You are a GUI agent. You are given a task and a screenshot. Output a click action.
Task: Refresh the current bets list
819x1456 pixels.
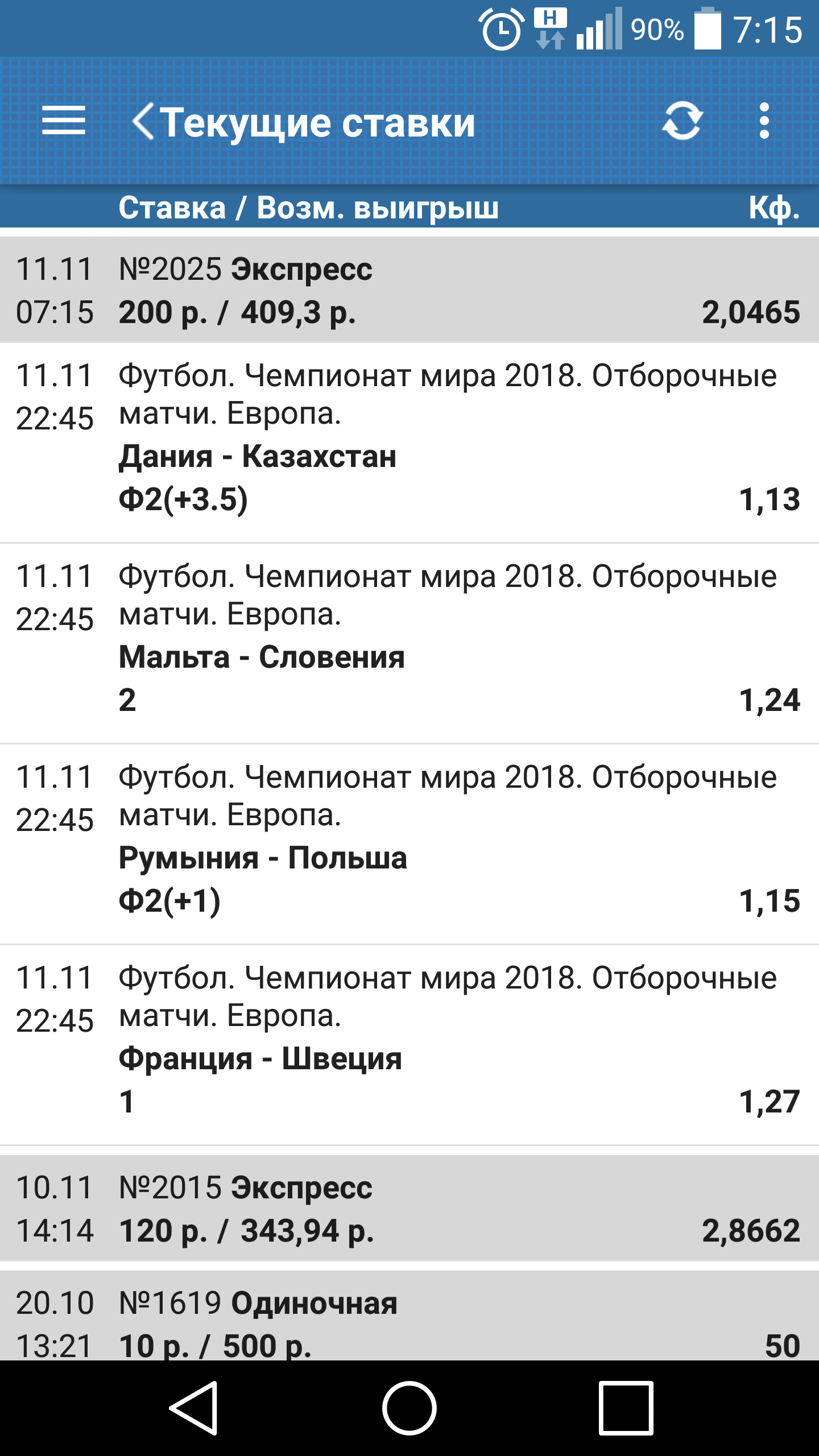click(682, 121)
